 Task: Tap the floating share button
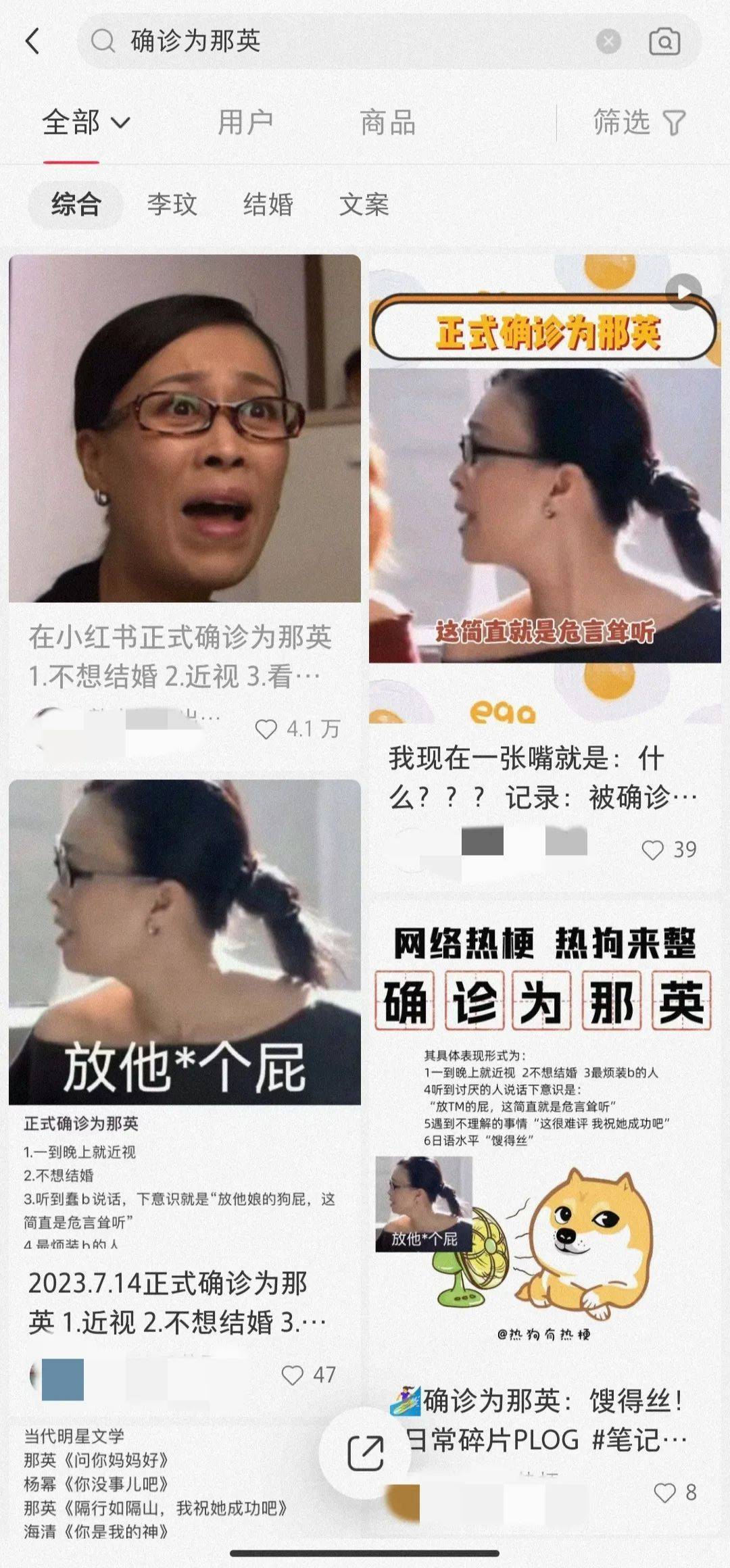365,1453
